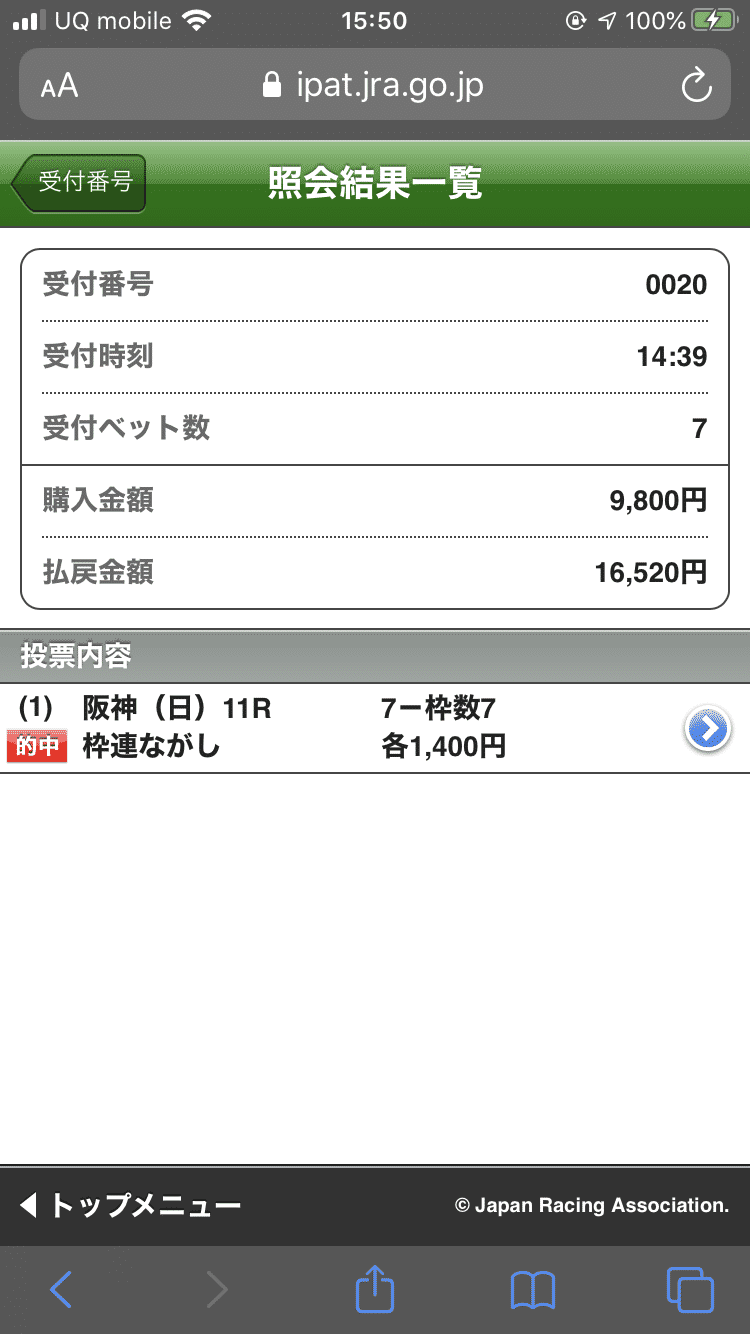The width and height of the screenshot is (750, 1334).
Task: Share this page from the Safari toolbar
Action: coord(375,1290)
